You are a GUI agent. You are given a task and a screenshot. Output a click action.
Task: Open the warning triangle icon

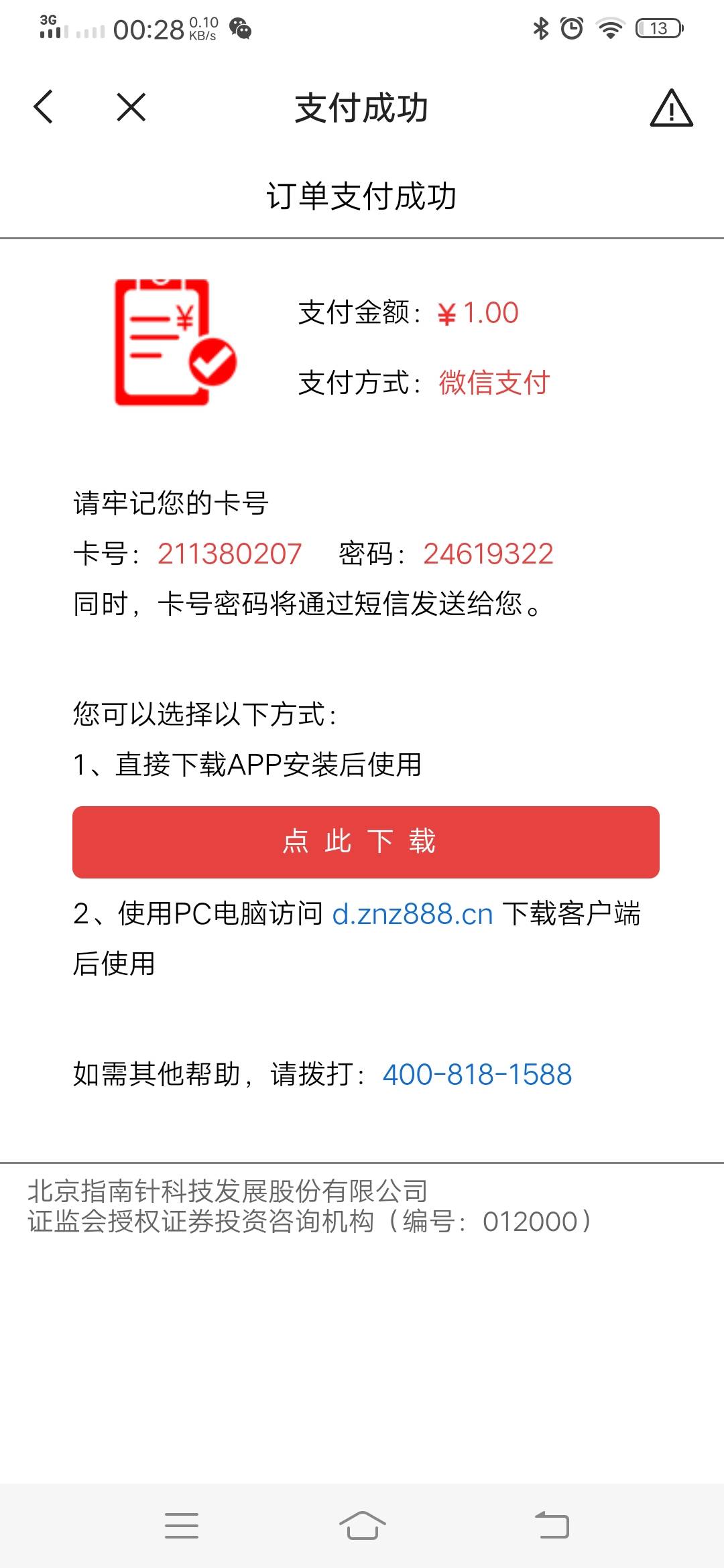pos(671,108)
